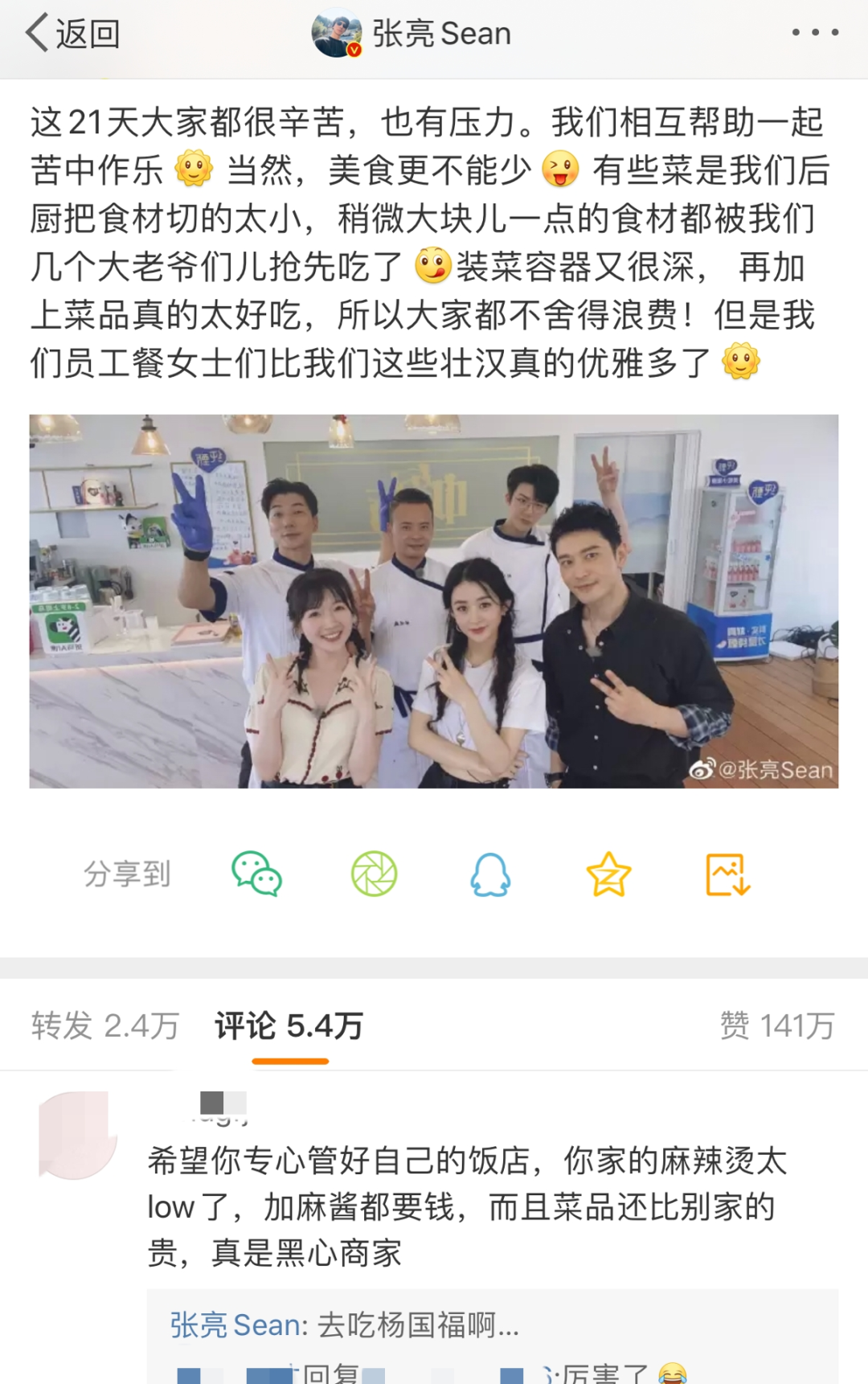The image size is (868, 1384).
Task: Share to WeChat Moments
Action: (374, 874)
